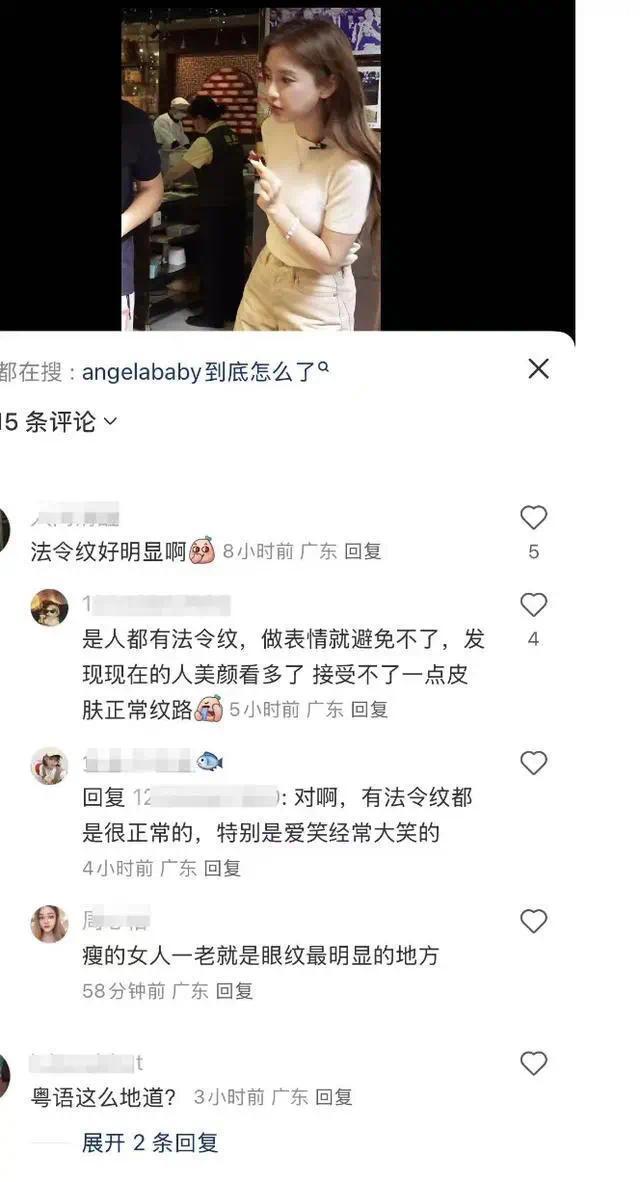This screenshot has width=640, height=1182.
Task: Open the comment sort dropdown beside 条评论
Action: click(x=110, y=422)
